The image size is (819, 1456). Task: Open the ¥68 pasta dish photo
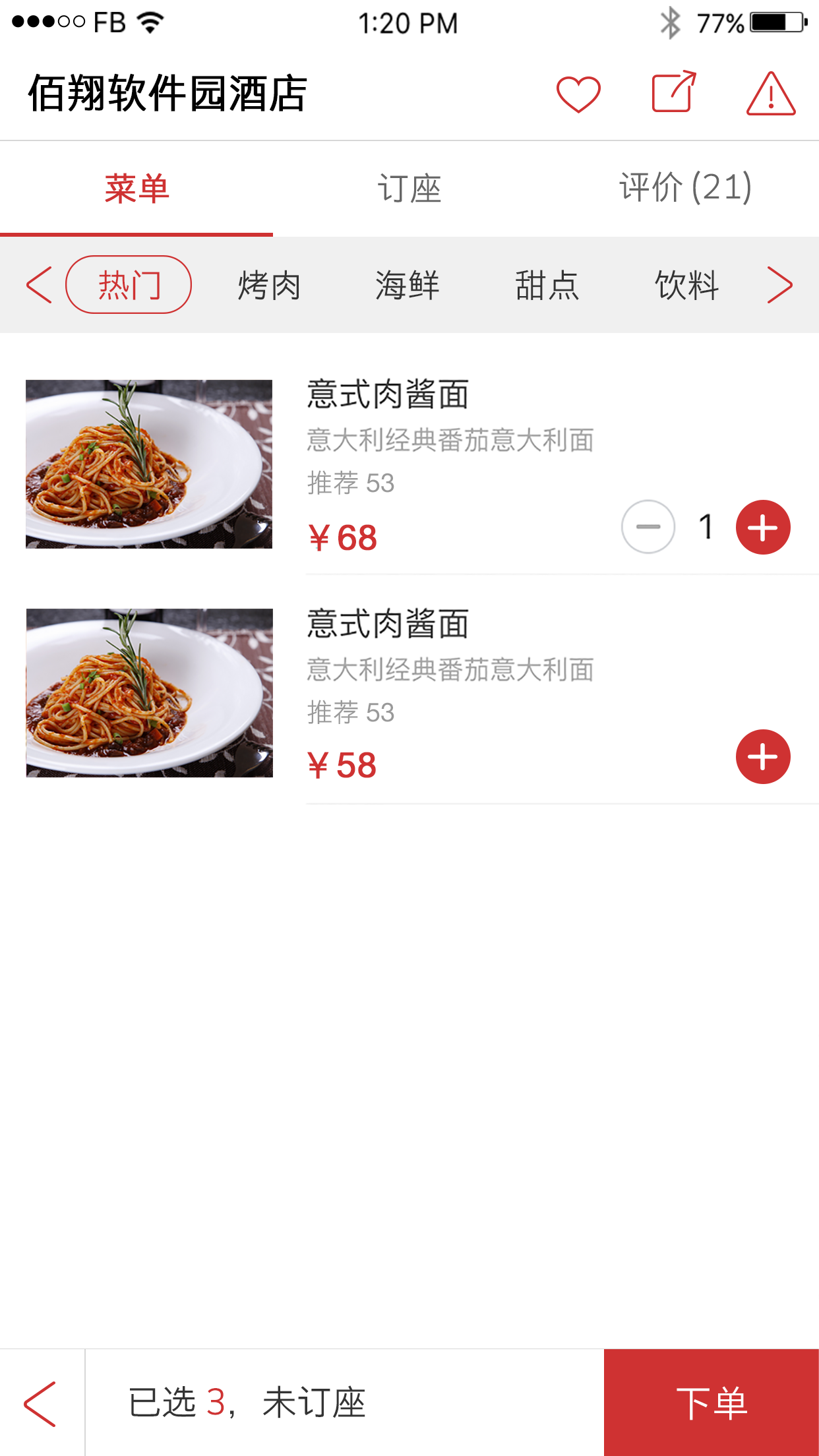pyautogui.click(x=149, y=464)
